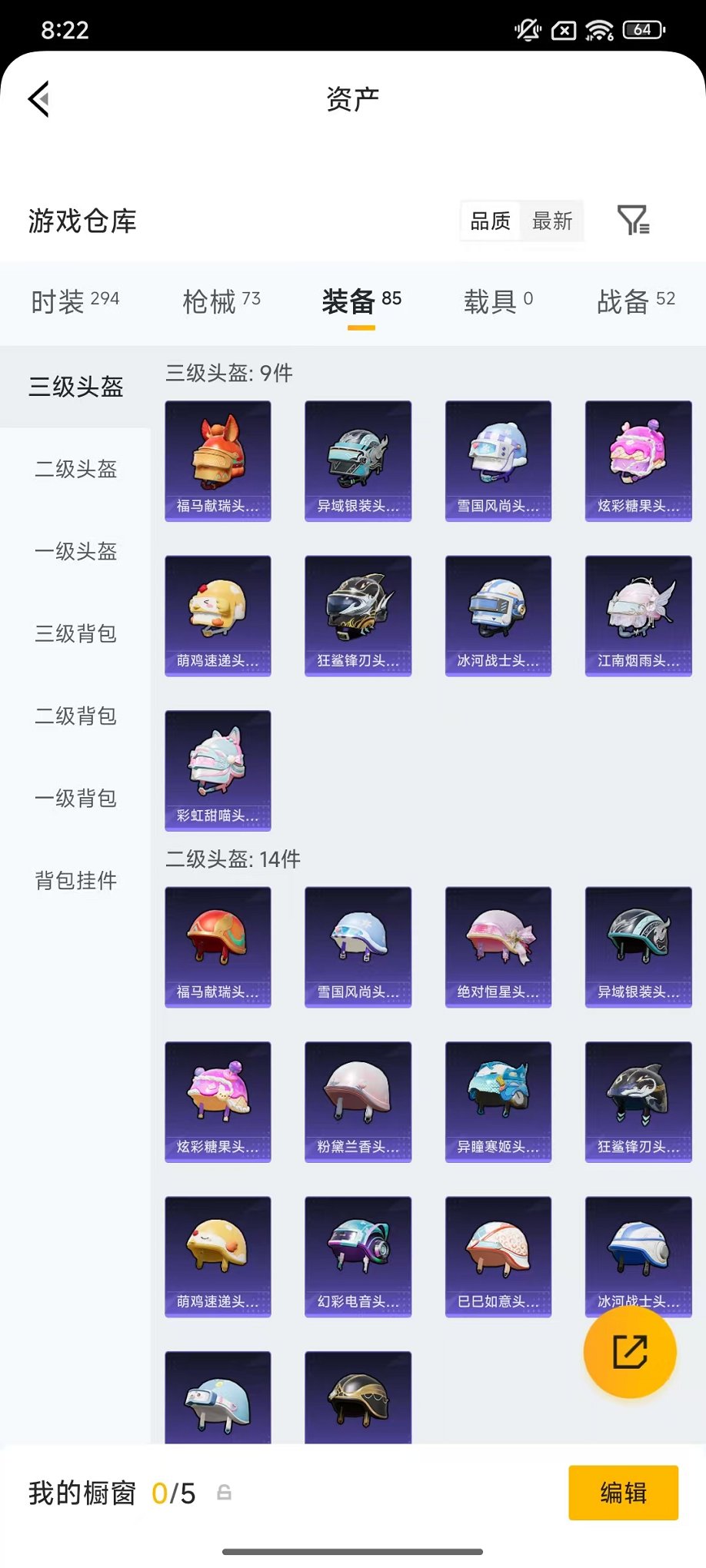Select 一级头盔 in the side list
The width and height of the screenshot is (706, 1568).
point(75,551)
